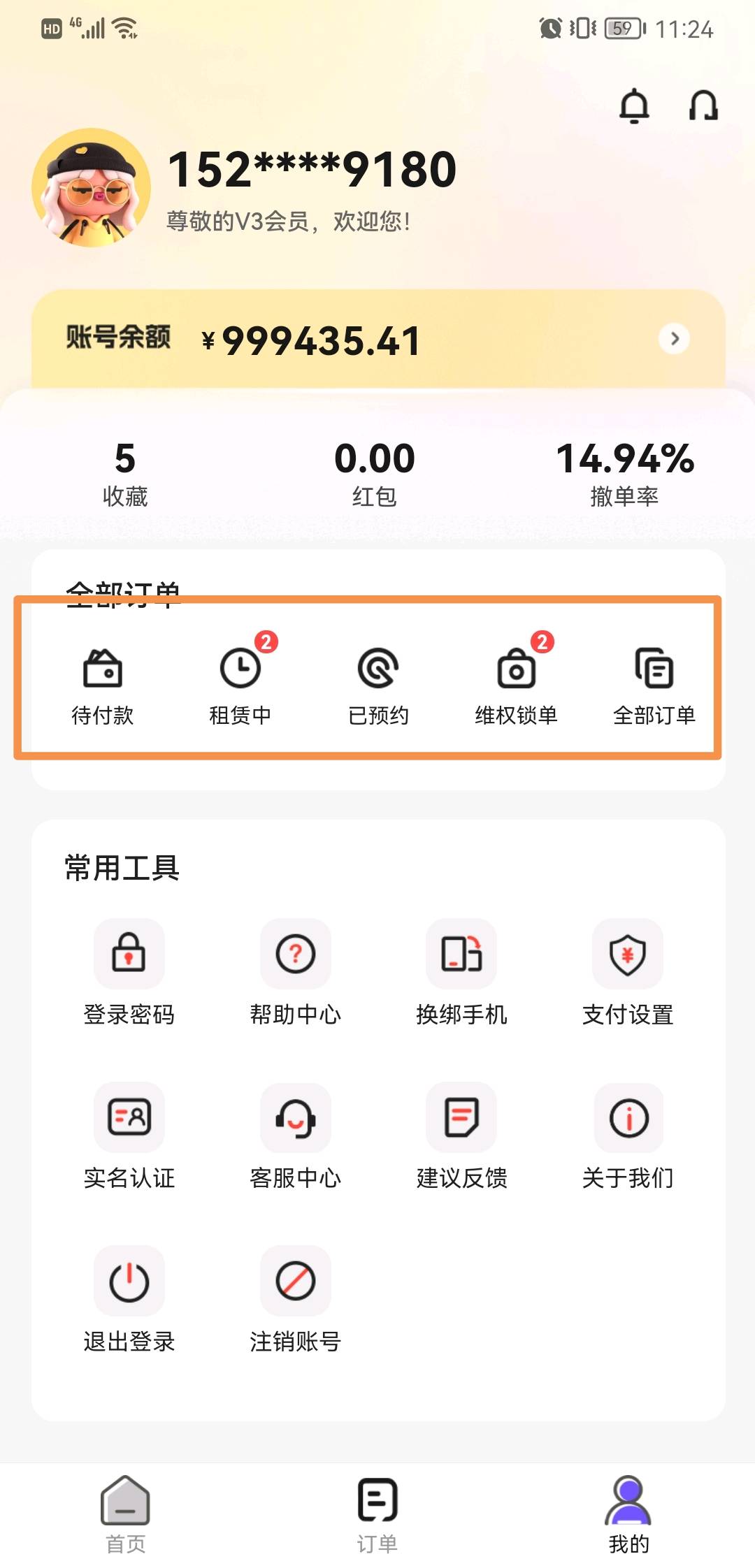Image resolution: width=755 pixels, height=1568 pixels.
Task: Open the notifications bell
Action: (x=634, y=106)
